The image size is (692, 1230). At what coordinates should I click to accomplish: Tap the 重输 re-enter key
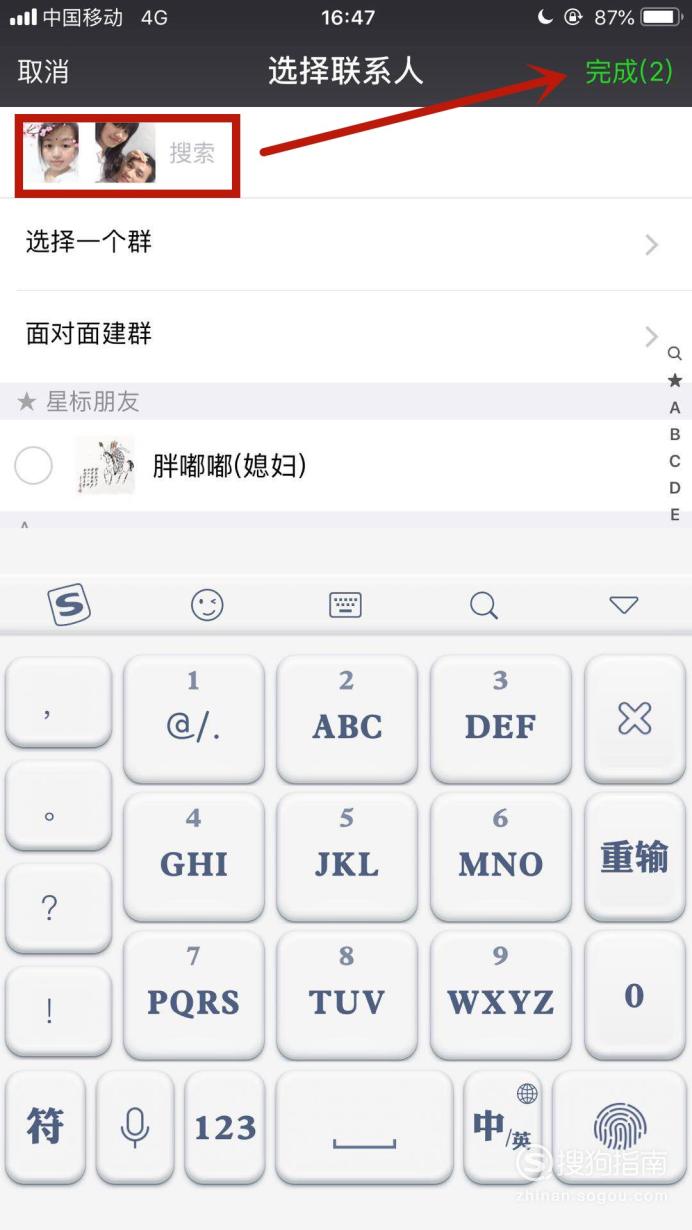(x=635, y=857)
